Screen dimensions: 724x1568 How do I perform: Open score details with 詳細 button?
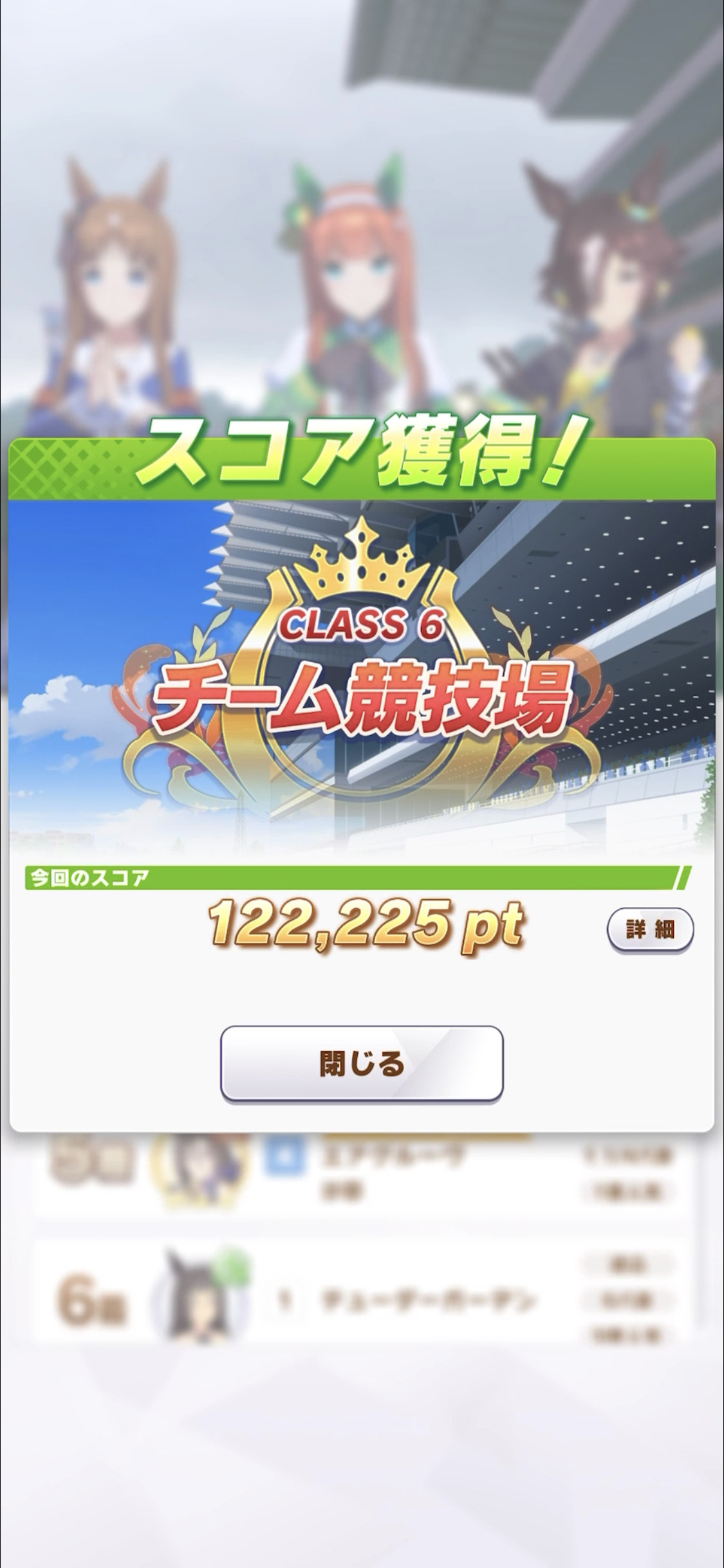[x=650, y=929]
